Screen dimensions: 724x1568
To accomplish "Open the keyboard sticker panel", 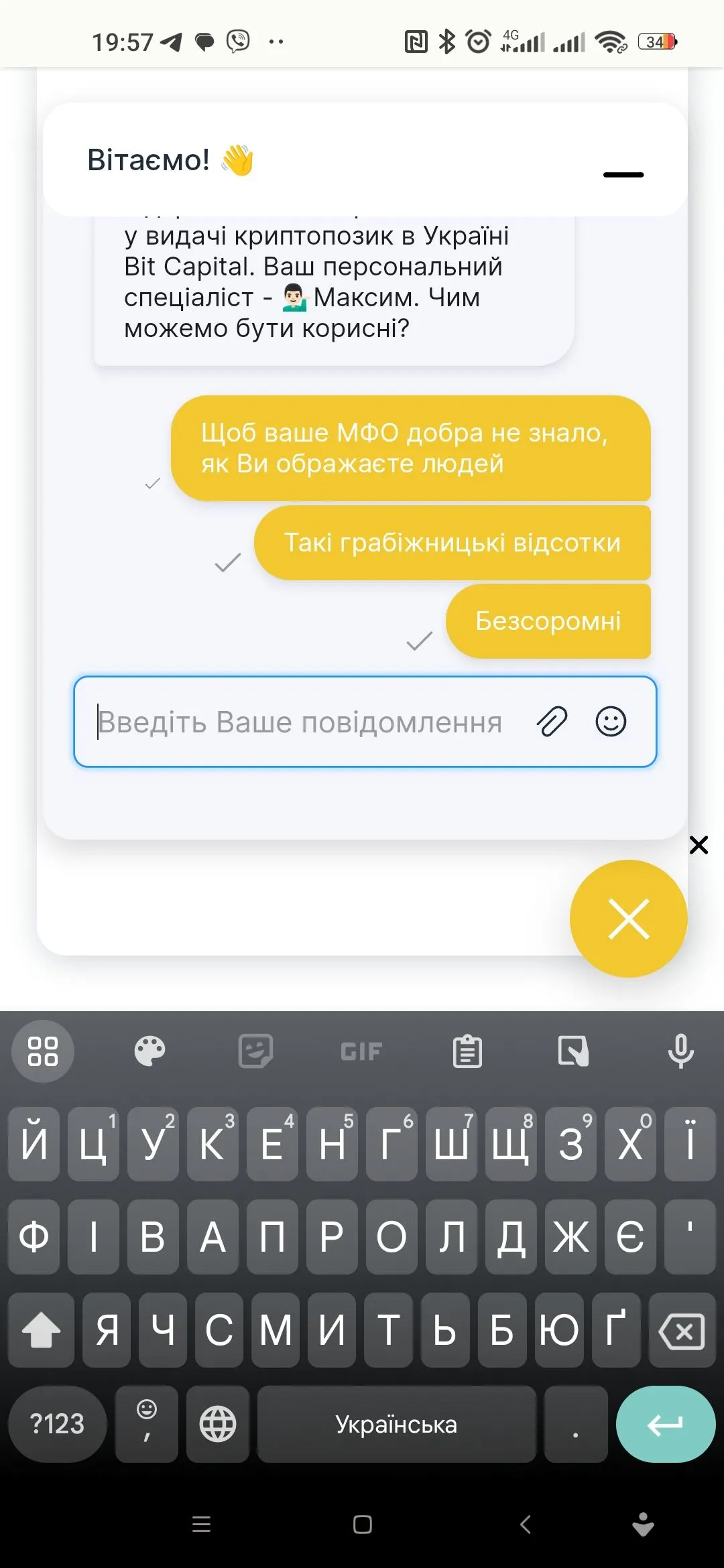I will (x=255, y=1051).
